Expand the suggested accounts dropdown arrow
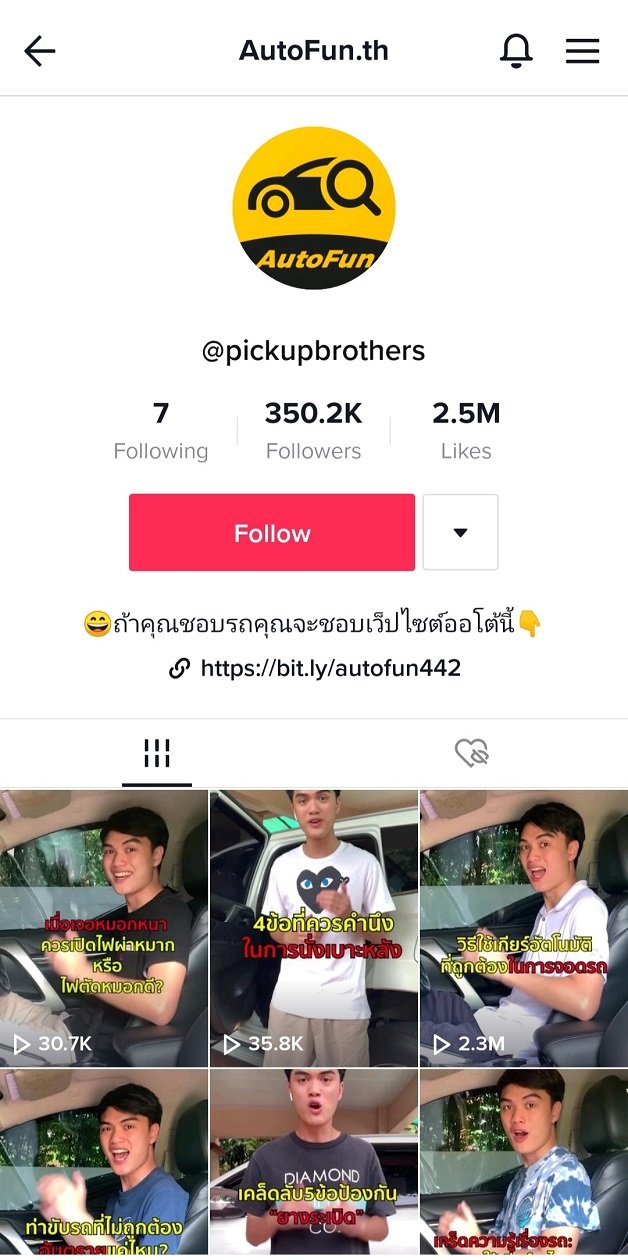 pyautogui.click(x=460, y=533)
